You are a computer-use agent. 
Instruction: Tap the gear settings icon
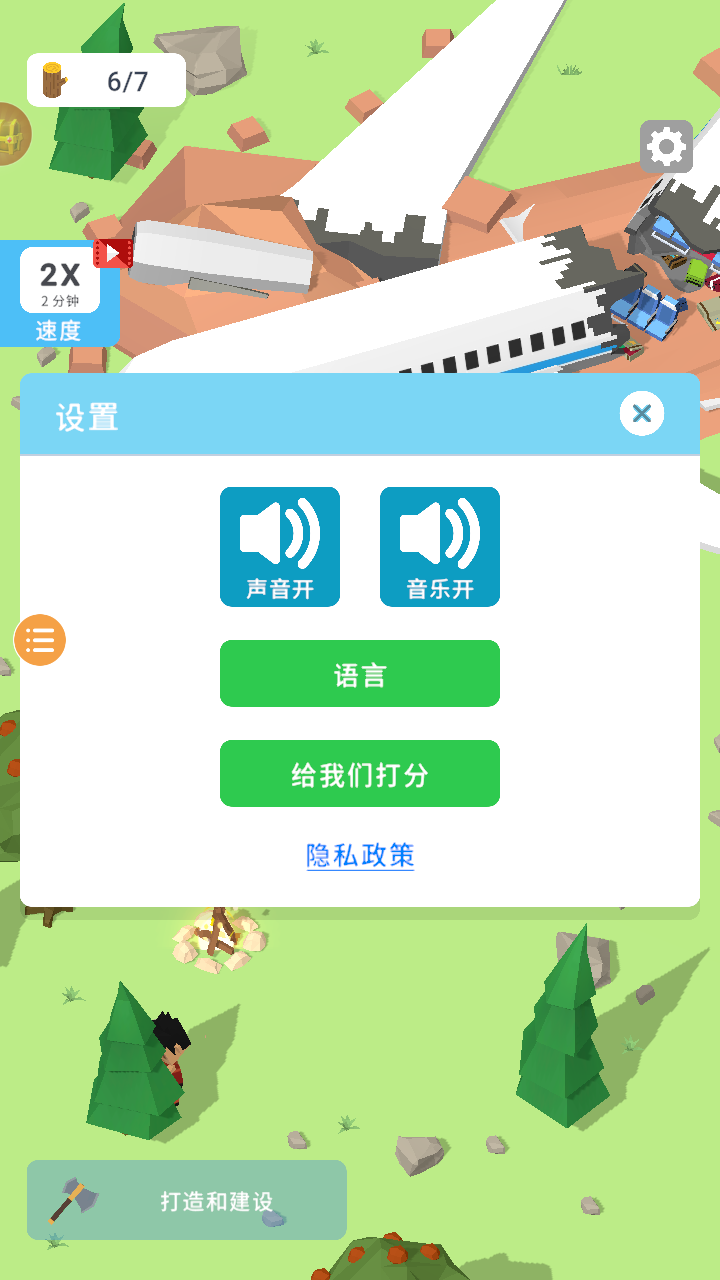point(666,148)
